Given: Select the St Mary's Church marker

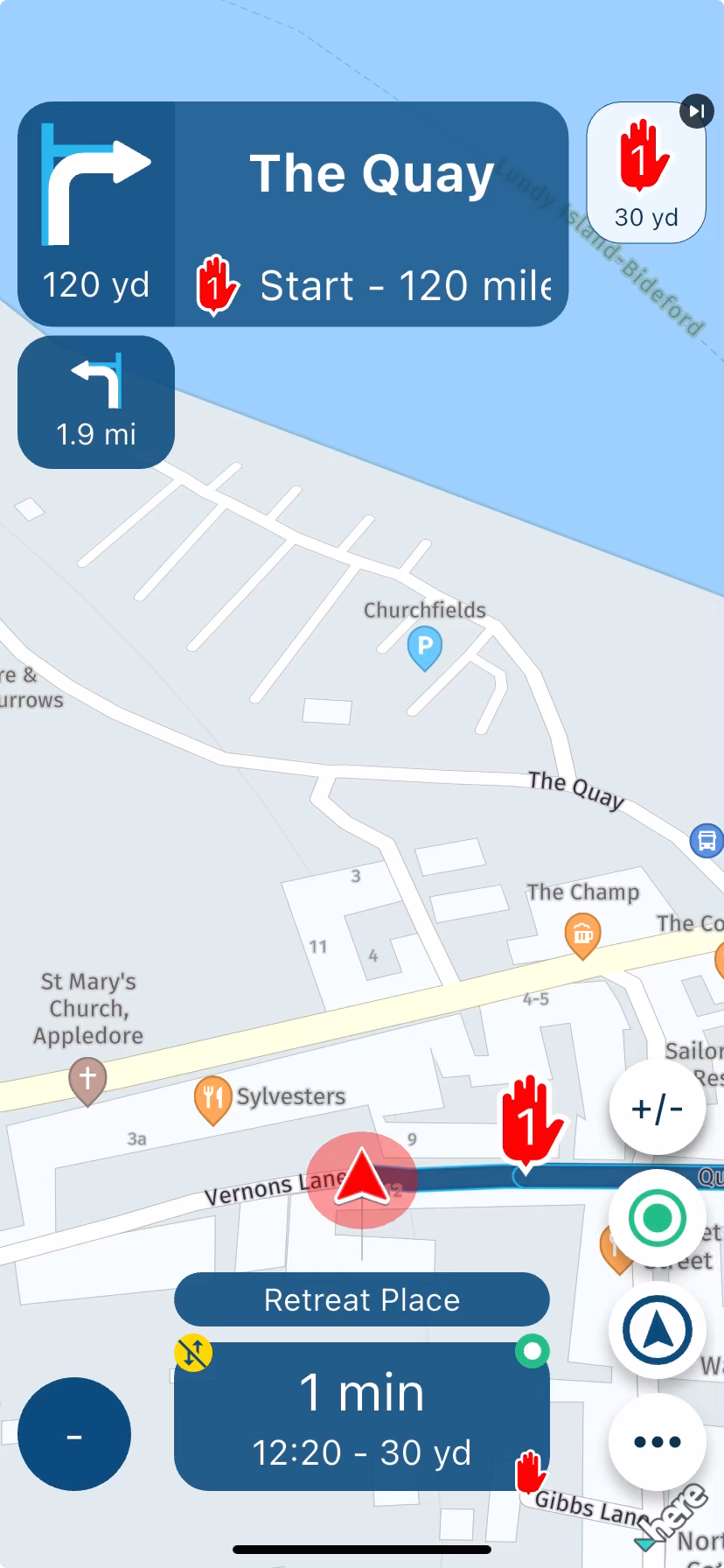Looking at the screenshot, I should 87,1079.
